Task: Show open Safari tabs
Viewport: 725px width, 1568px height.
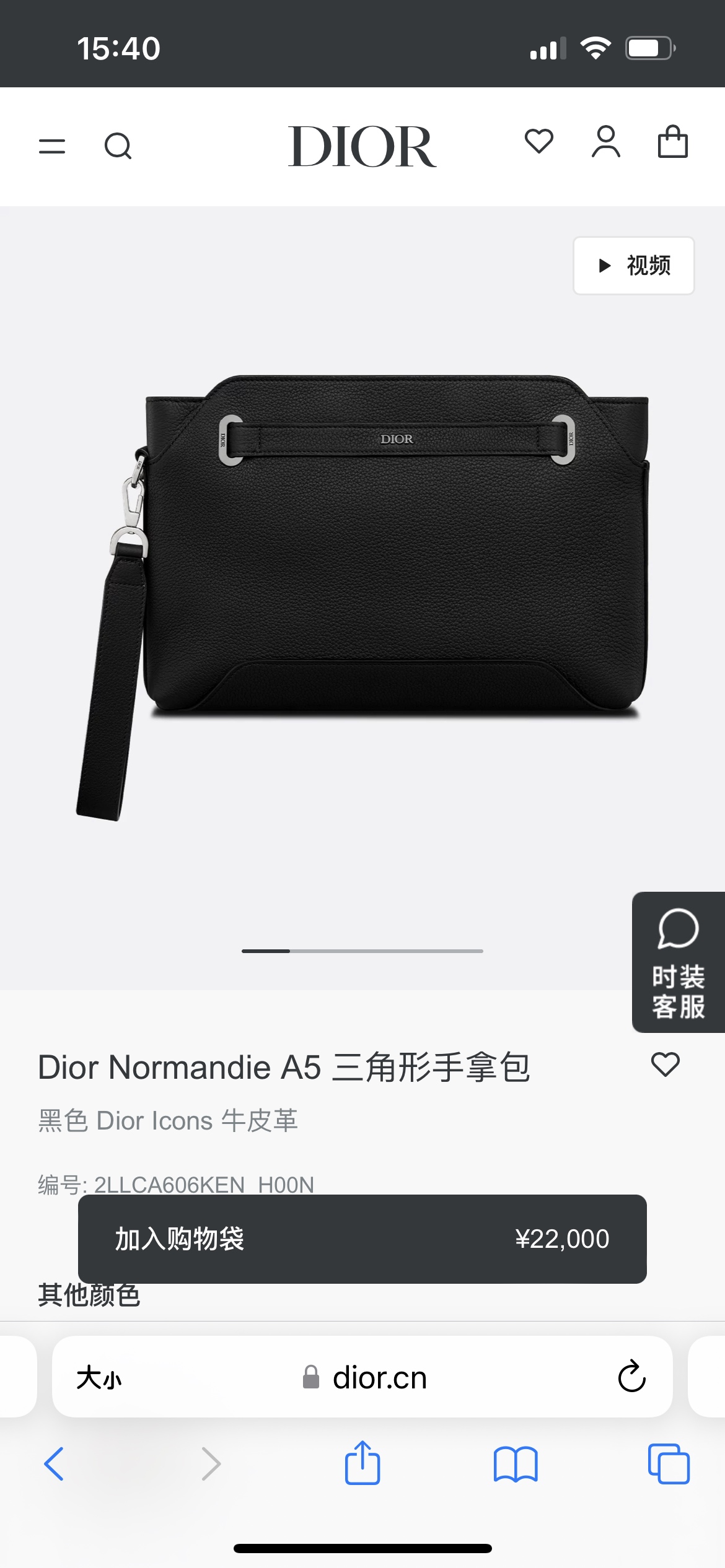Action: pyautogui.click(x=668, y=1464)
